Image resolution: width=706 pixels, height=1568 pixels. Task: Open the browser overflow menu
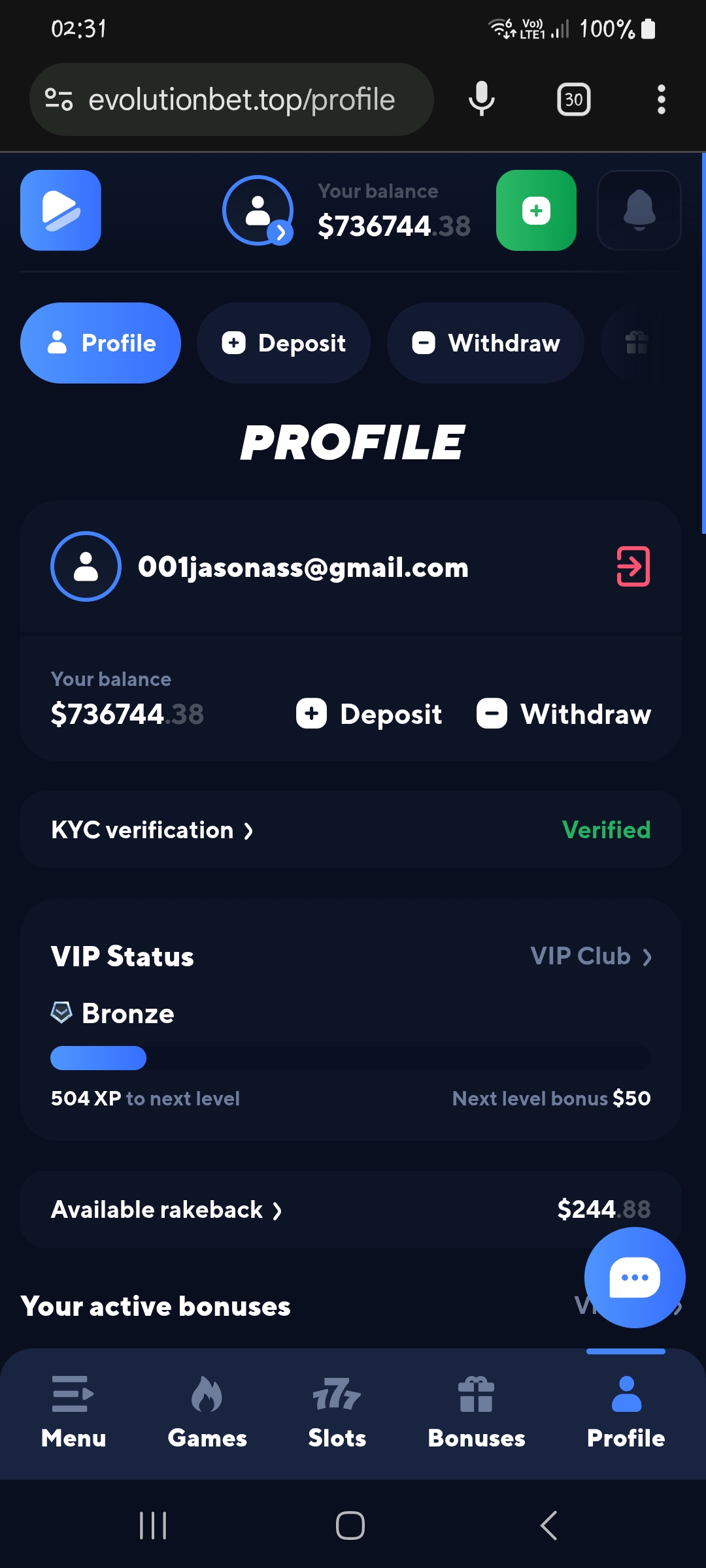(x=662, y=99)
